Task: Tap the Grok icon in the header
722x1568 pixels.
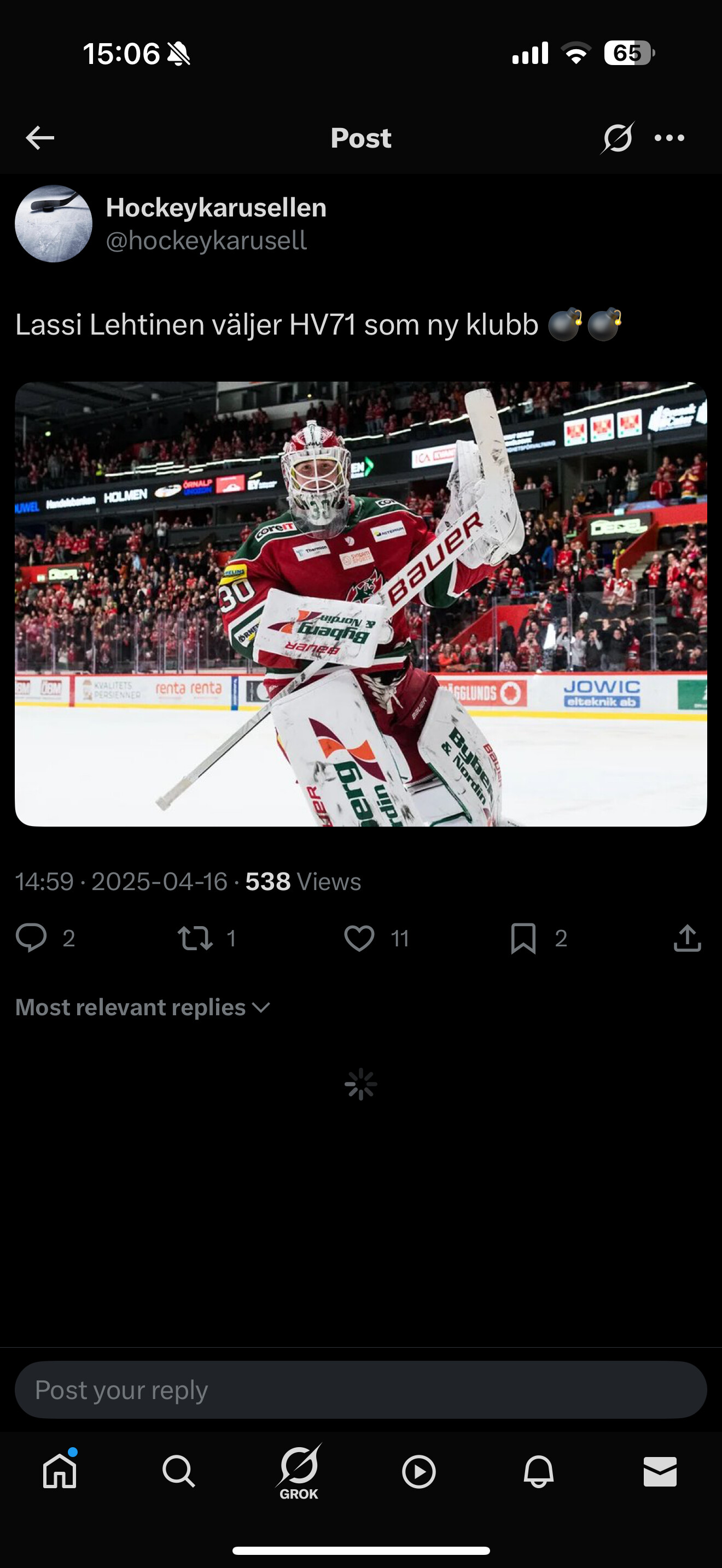Action: (618, 138)
